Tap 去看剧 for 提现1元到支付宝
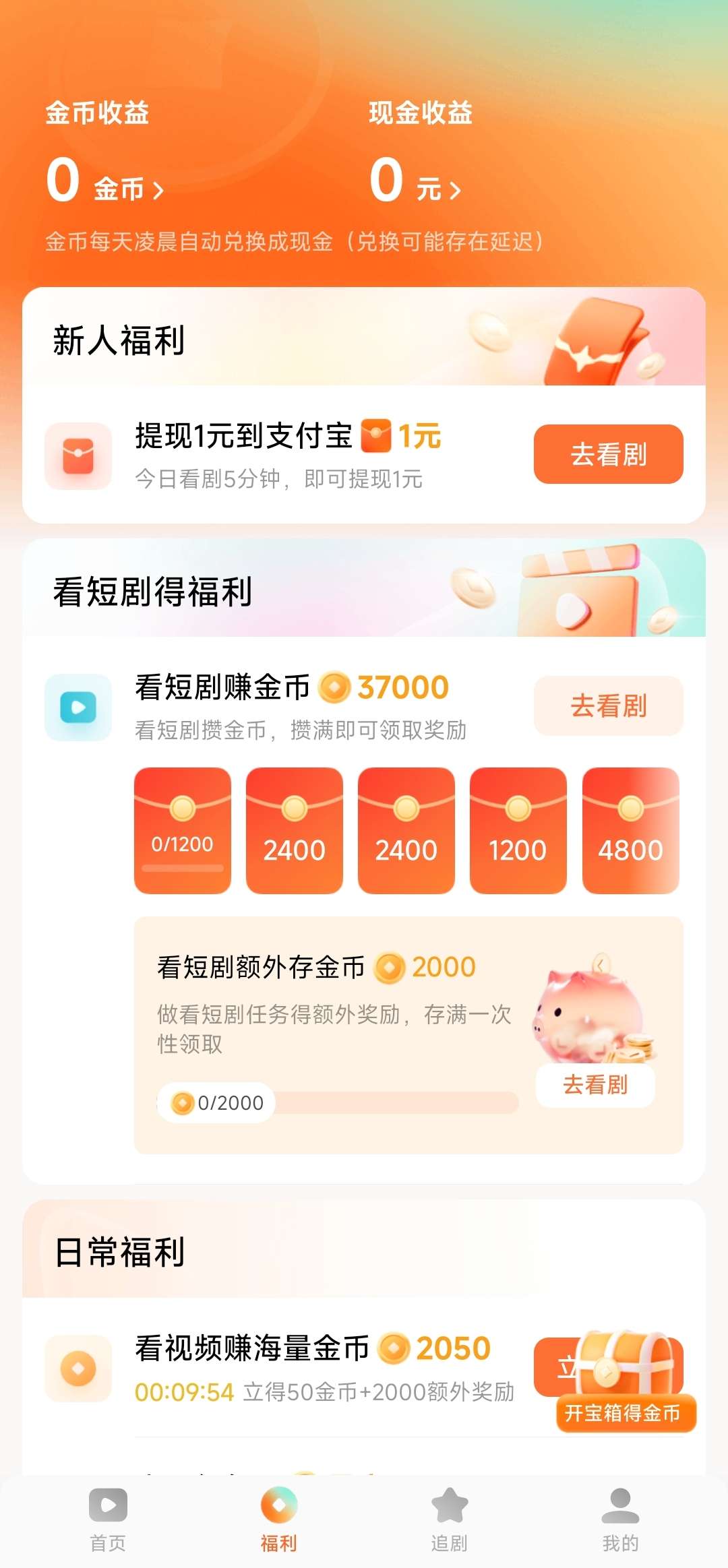 [608, 454]
